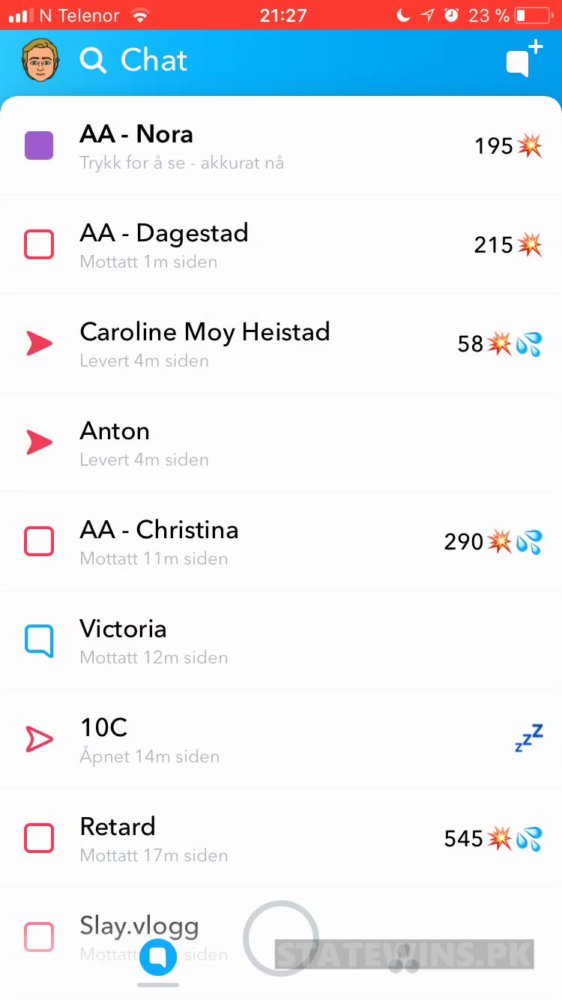The image size is (562, 1000).
Task: Open the Bitmoji profile avatar
Action: pos(39,60)
